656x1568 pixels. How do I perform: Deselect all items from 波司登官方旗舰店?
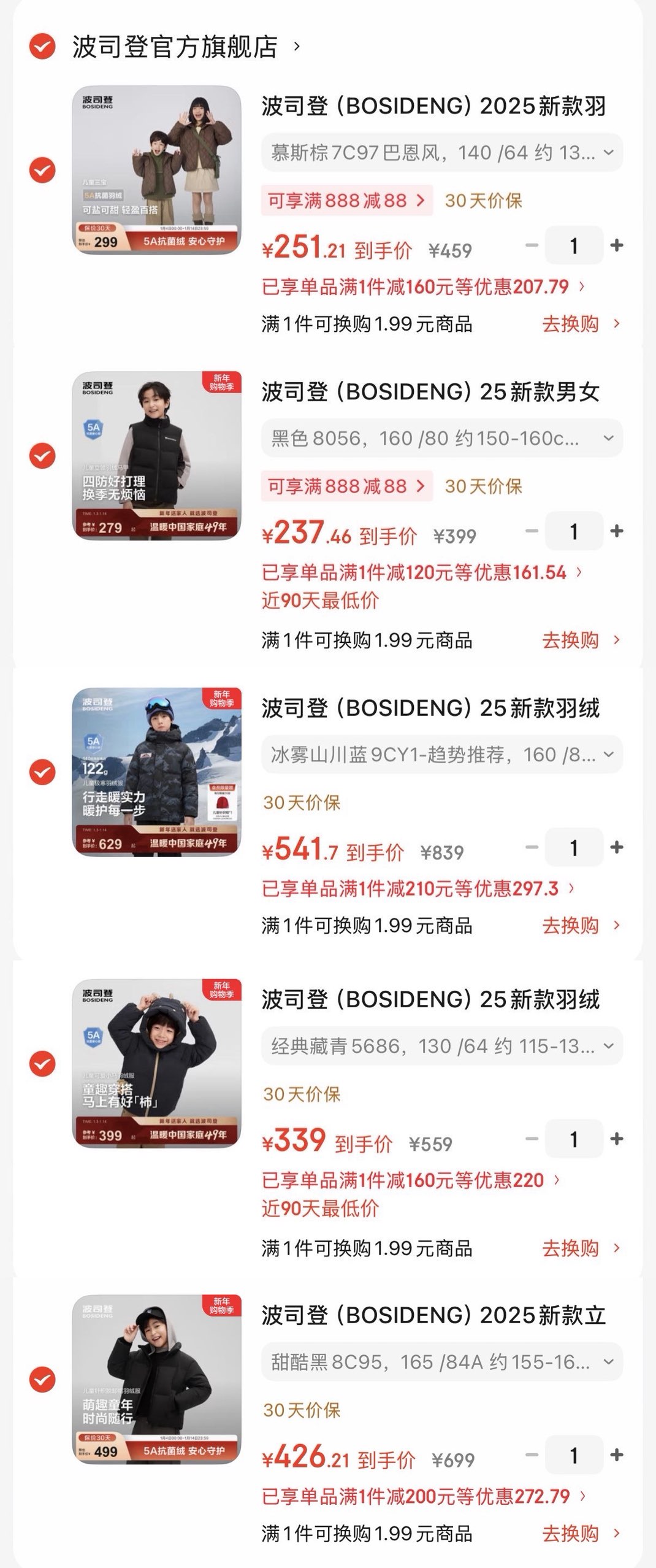tap(42, 47)
